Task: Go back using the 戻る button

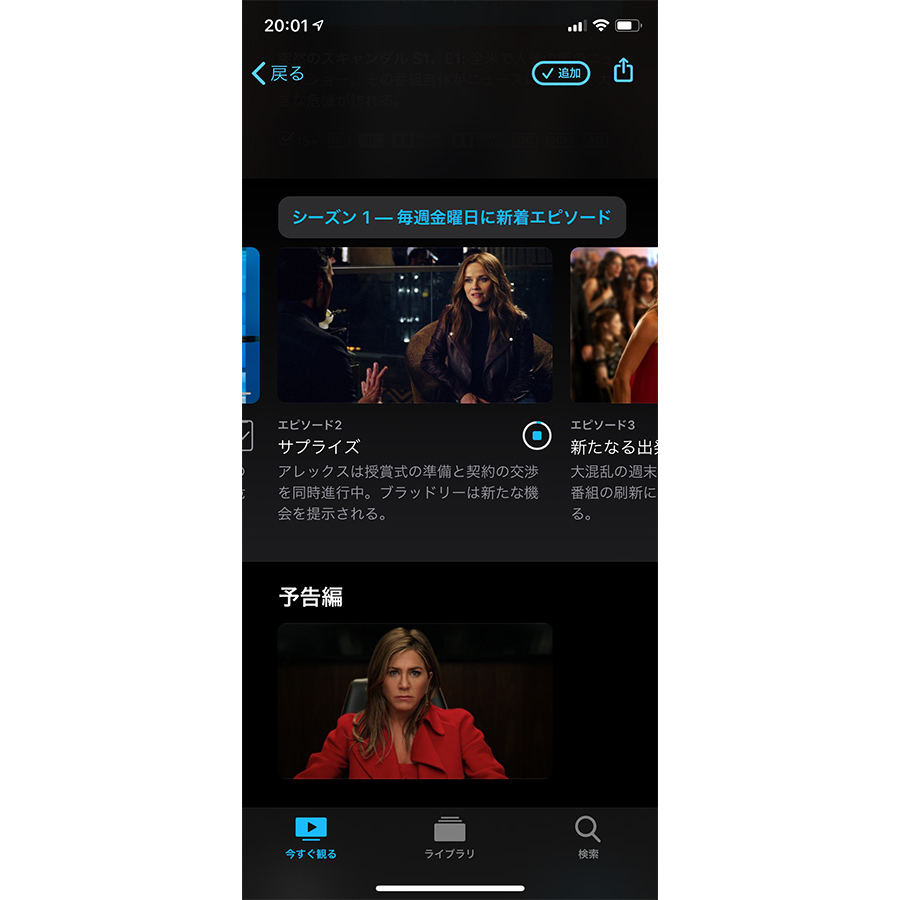Action: [278, 73]
